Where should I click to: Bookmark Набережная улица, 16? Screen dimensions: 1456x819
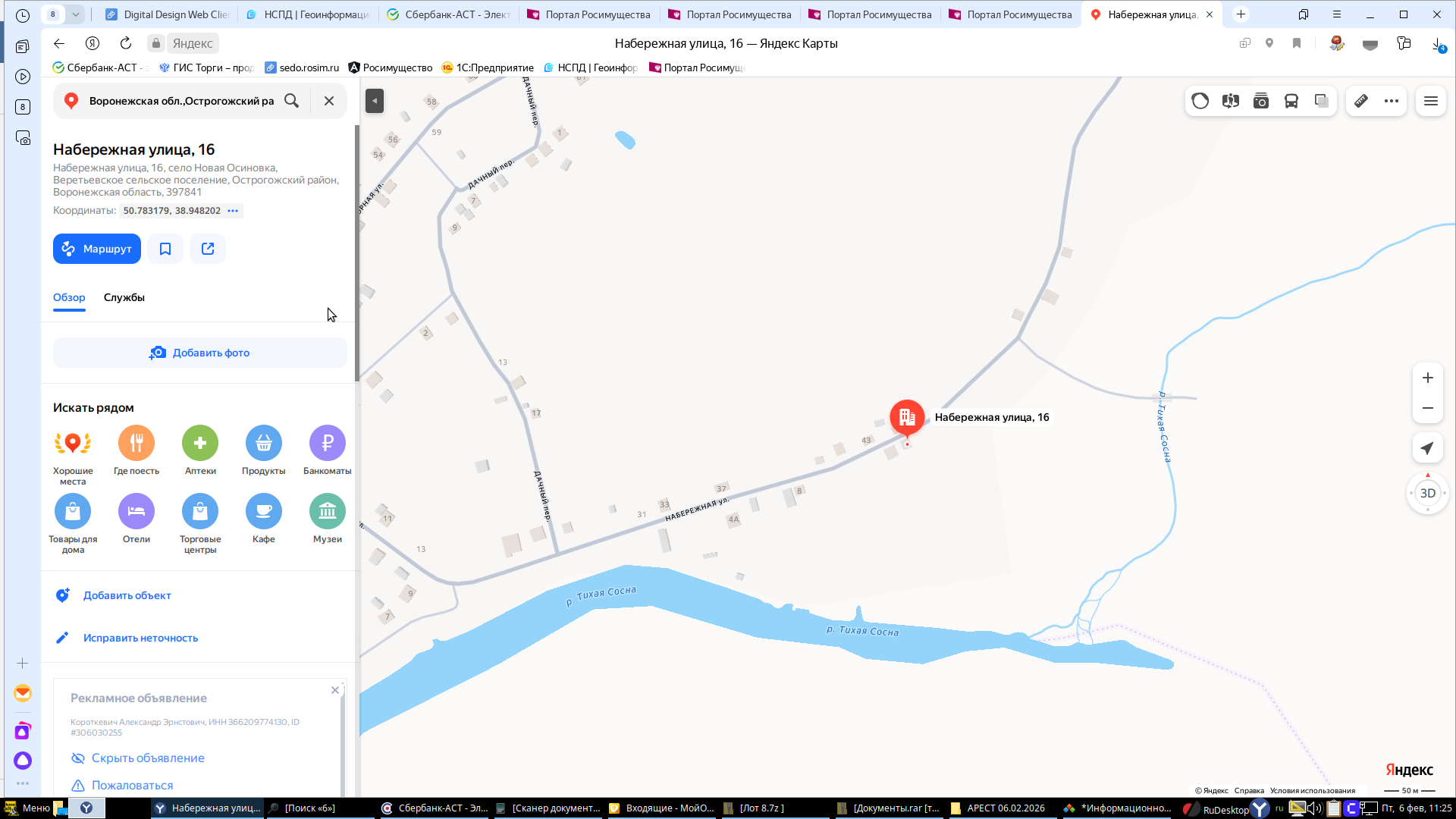click(165, 249)
